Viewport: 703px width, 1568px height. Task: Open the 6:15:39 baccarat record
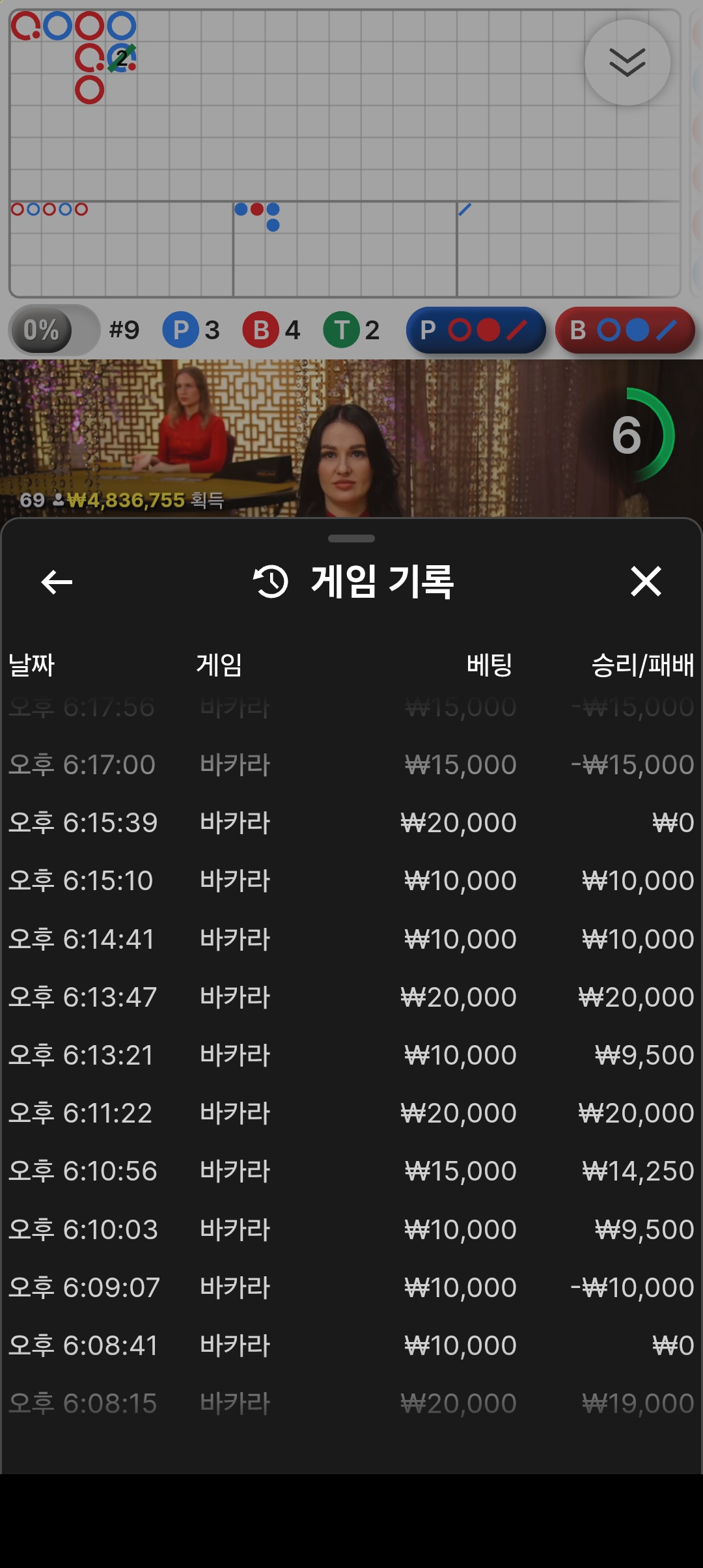[x=351, y=823]
